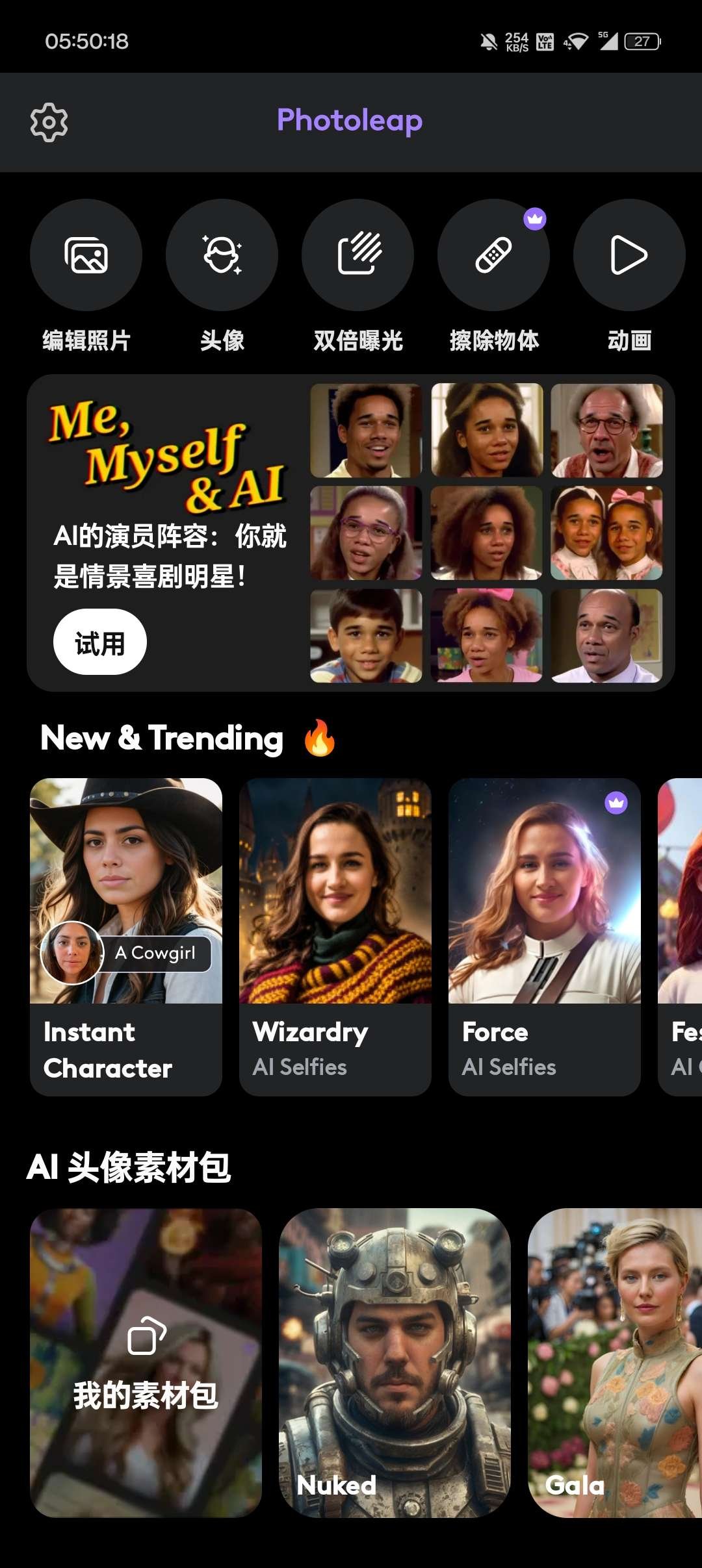Viewport: 702px width, 1568px height.
Task: Tap the 试用 button on the banner
Action: 99,642
